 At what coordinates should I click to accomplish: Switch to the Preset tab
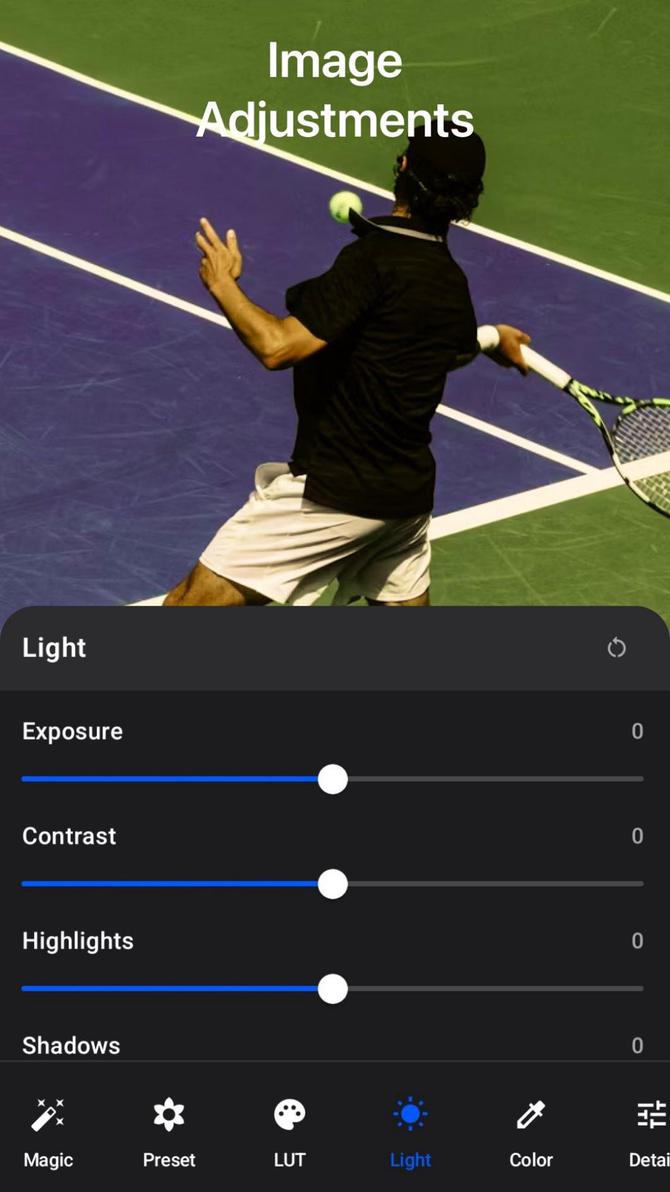(x=169, y=1132)
